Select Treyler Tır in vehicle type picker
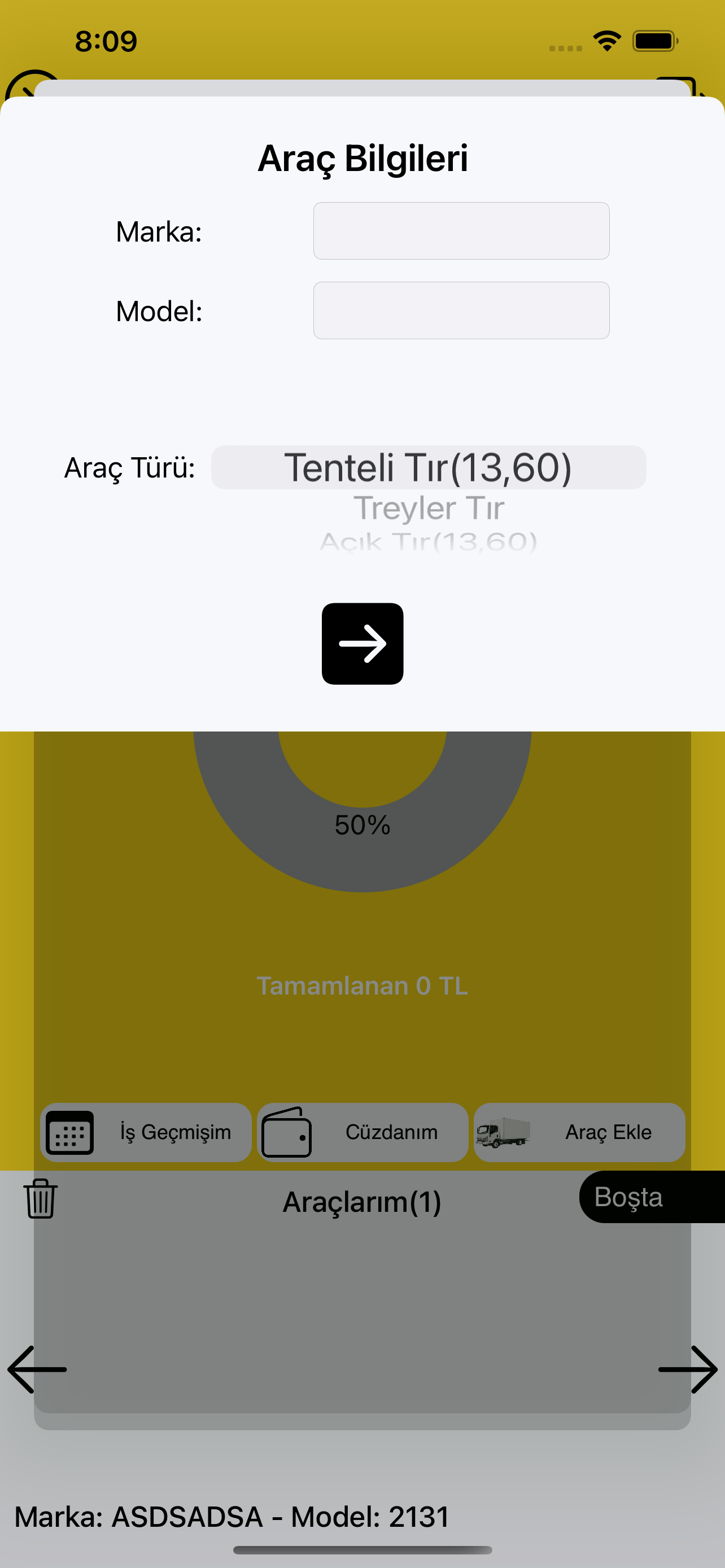This screenshot has height=1568, width=725. (429, 508)
